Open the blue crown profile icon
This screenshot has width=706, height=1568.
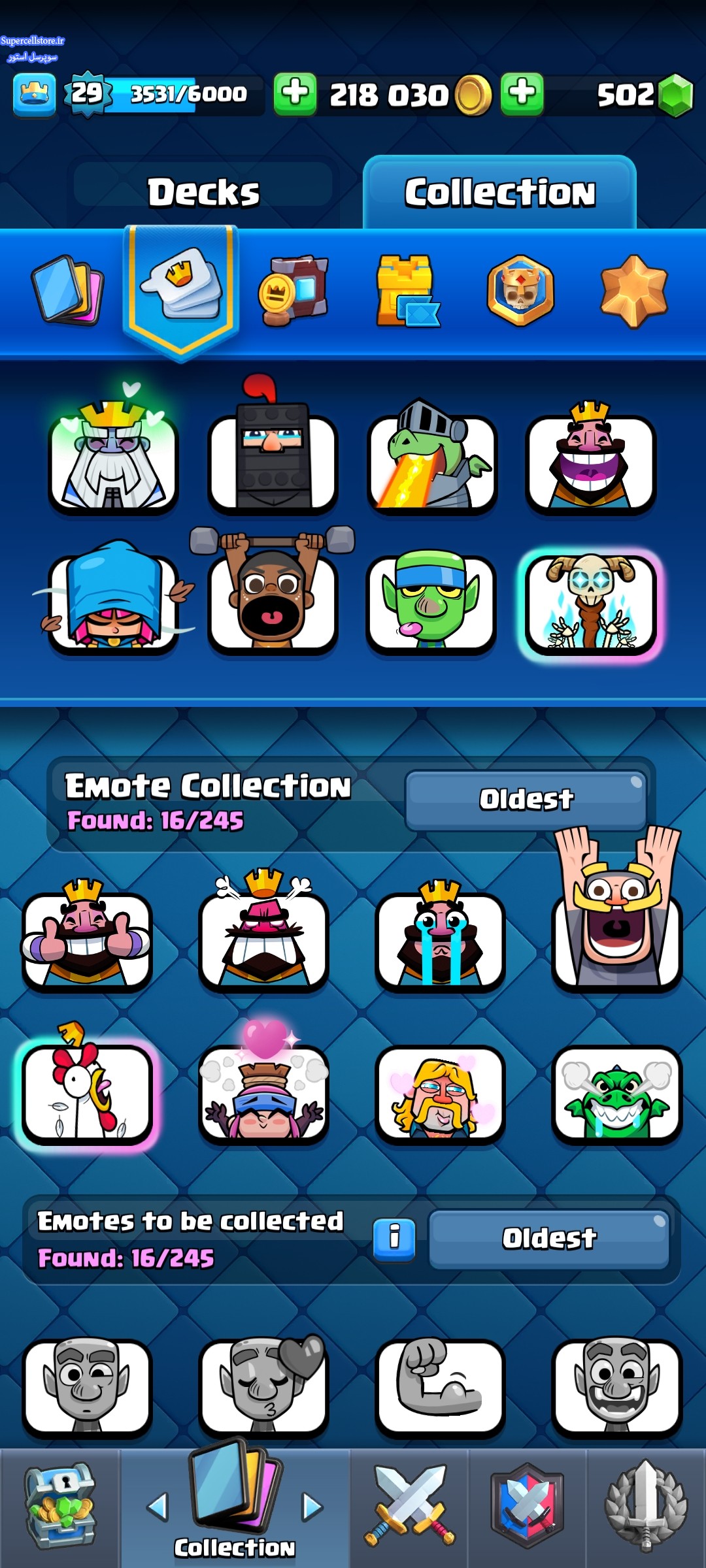(34, 95)
